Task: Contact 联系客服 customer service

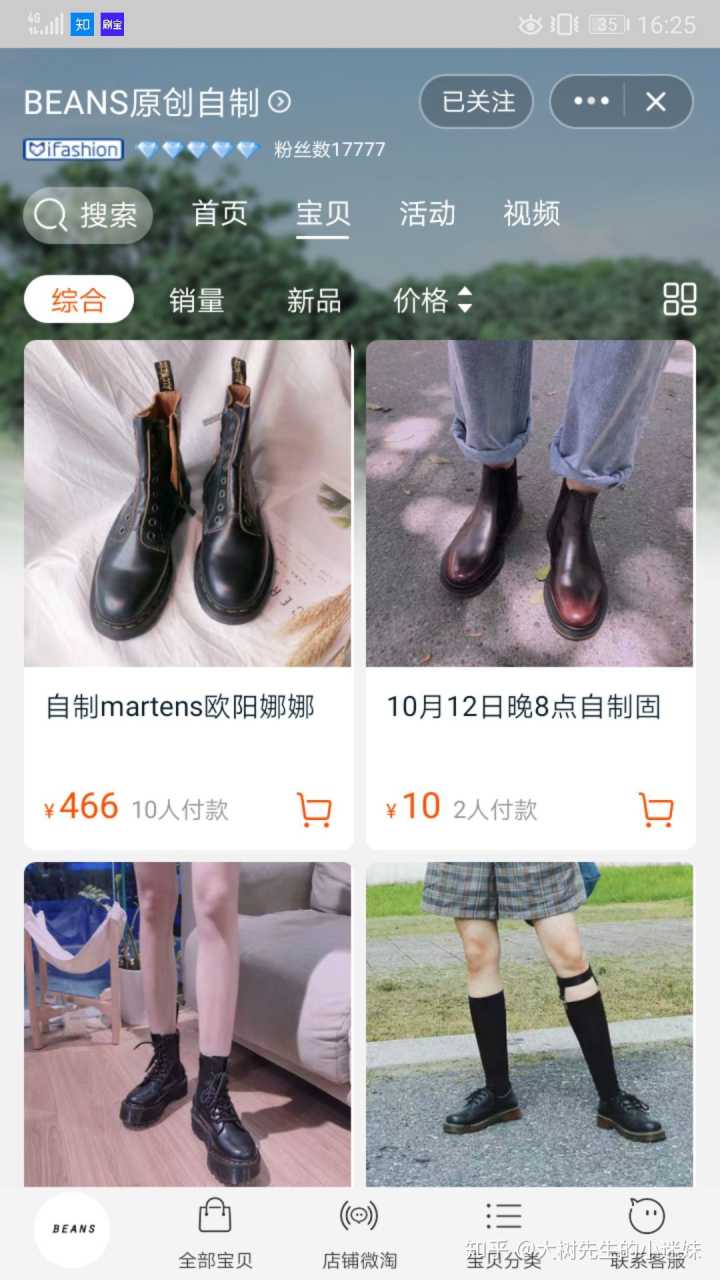Action: (x=647, y=1232)
